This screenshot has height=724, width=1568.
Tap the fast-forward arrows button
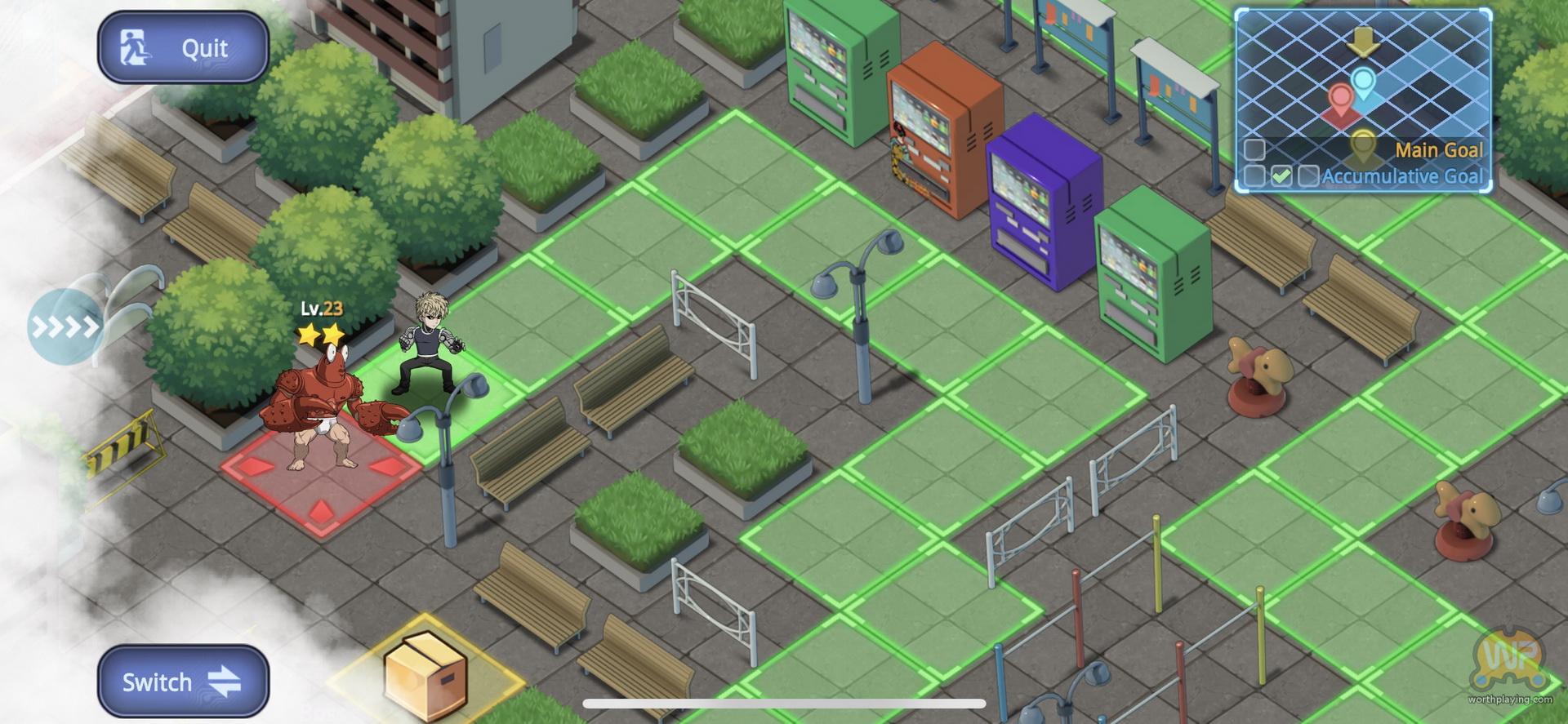click(x=65, y=327)
